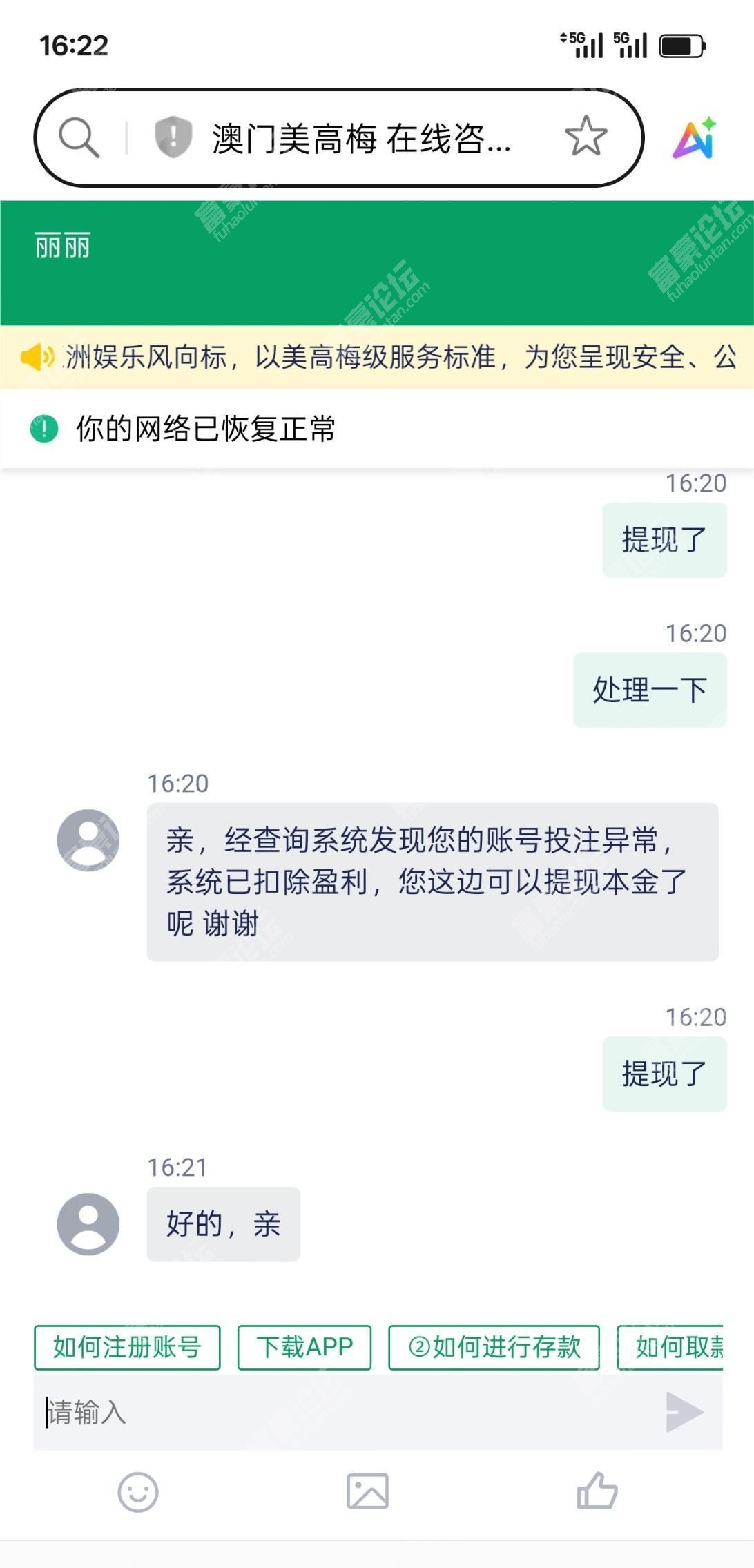Open the site security shield icon
Image resolution: width=754 pixels, height=1568 pixels.
(172, 137)
